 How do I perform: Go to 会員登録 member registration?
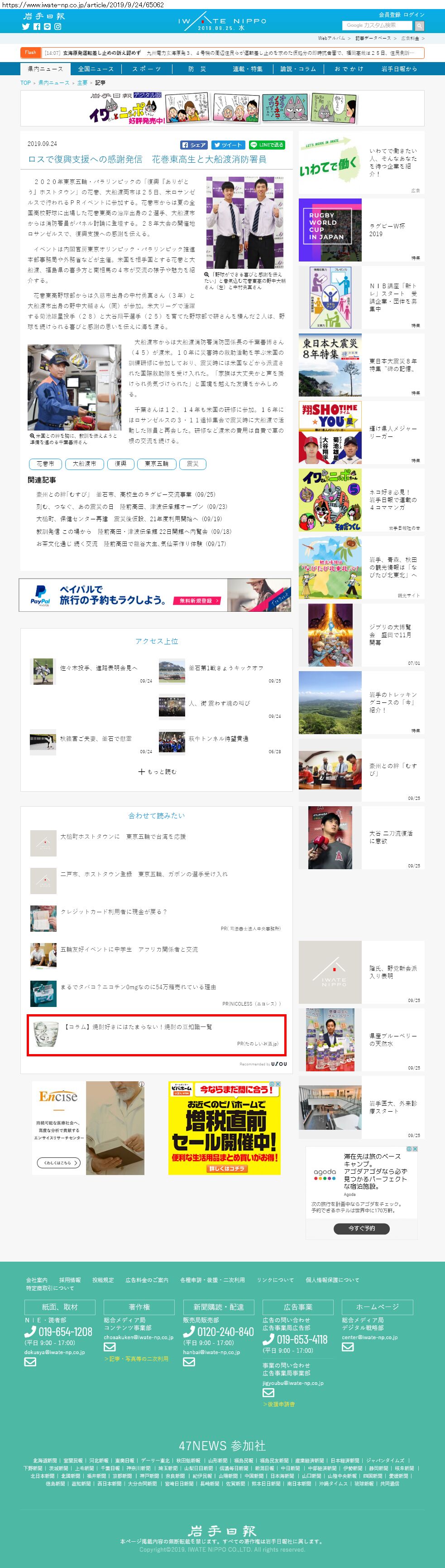(x=390, y=15)
